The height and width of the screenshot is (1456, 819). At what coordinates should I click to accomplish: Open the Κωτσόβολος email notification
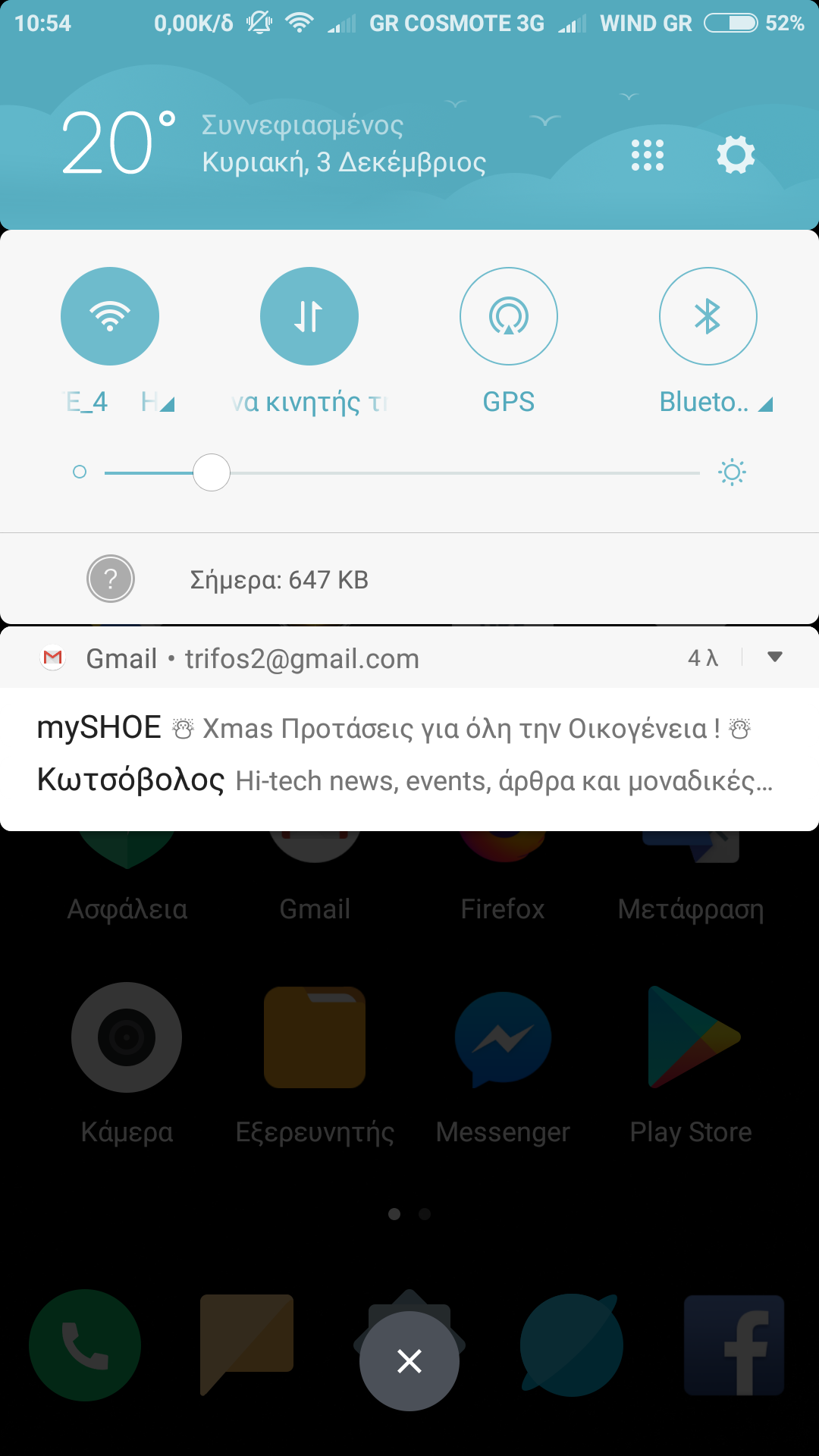[394, 780]
